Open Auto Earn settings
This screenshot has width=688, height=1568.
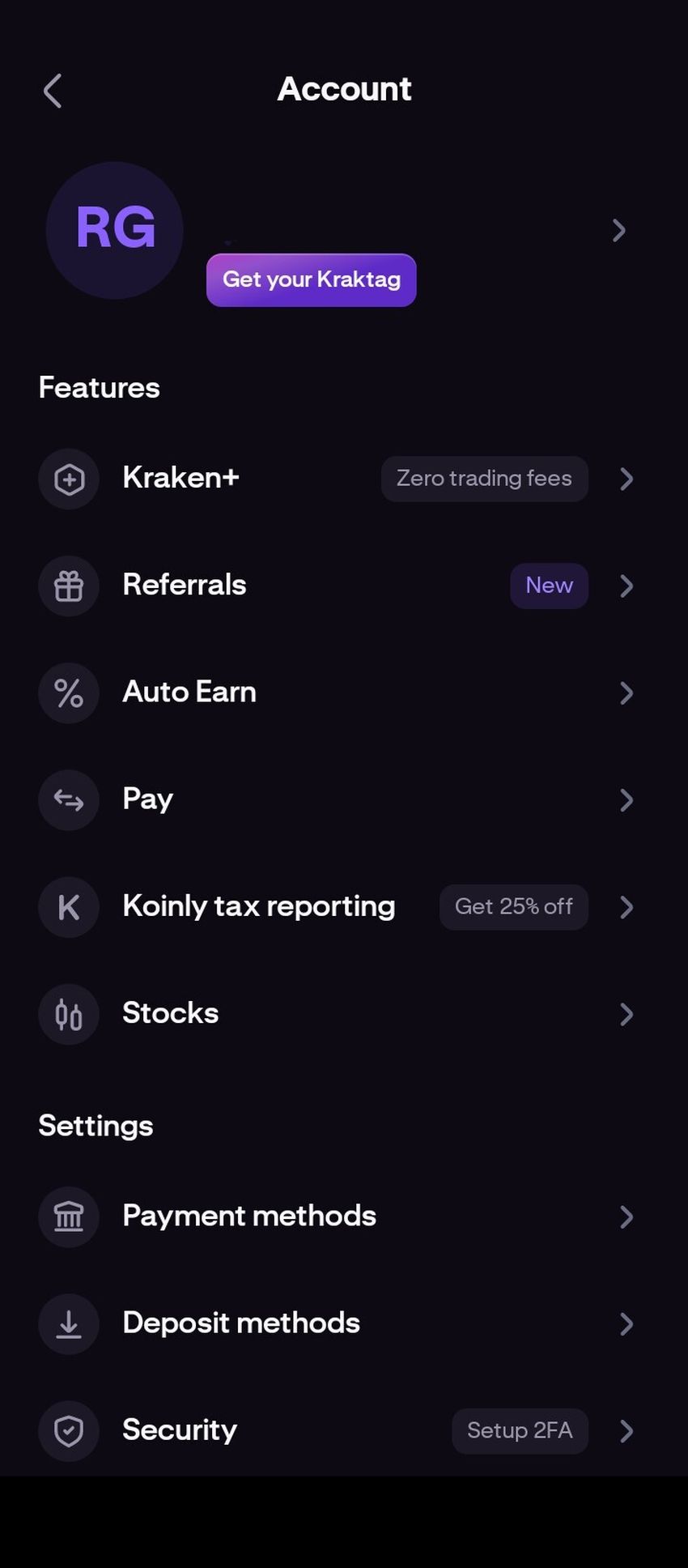click(336, 692)
